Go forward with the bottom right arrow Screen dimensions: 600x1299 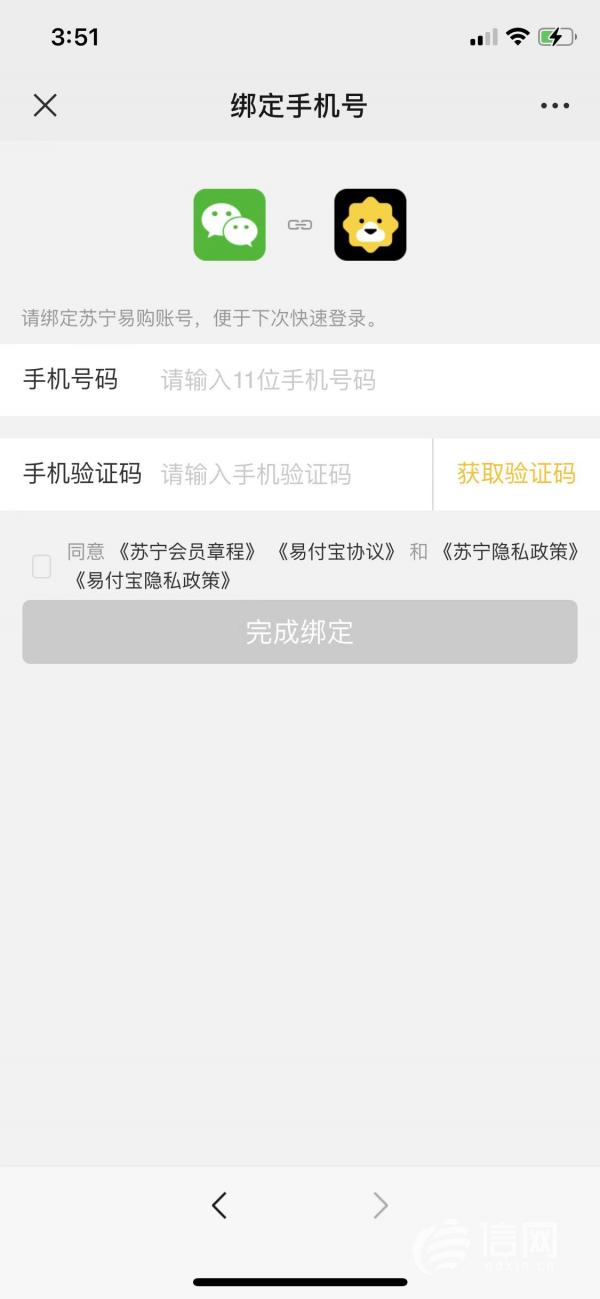380,1205
